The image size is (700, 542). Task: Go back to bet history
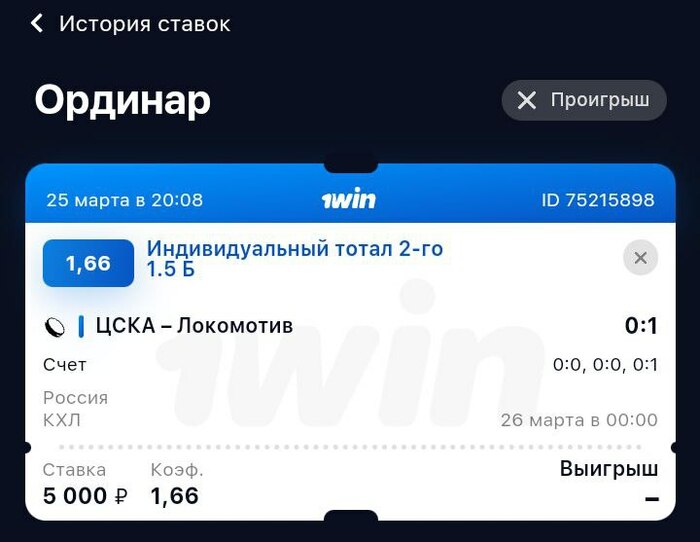pos(38,24)
